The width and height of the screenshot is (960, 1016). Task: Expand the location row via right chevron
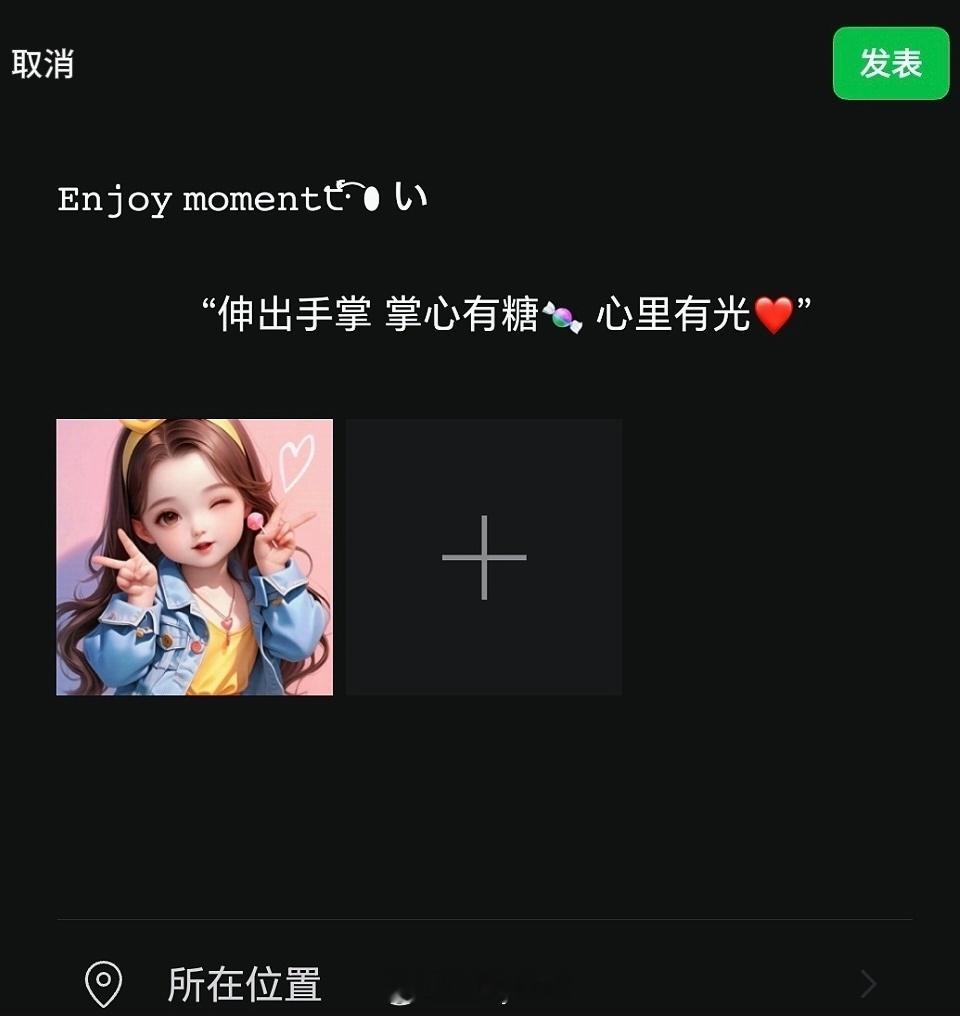click(866, 985)
